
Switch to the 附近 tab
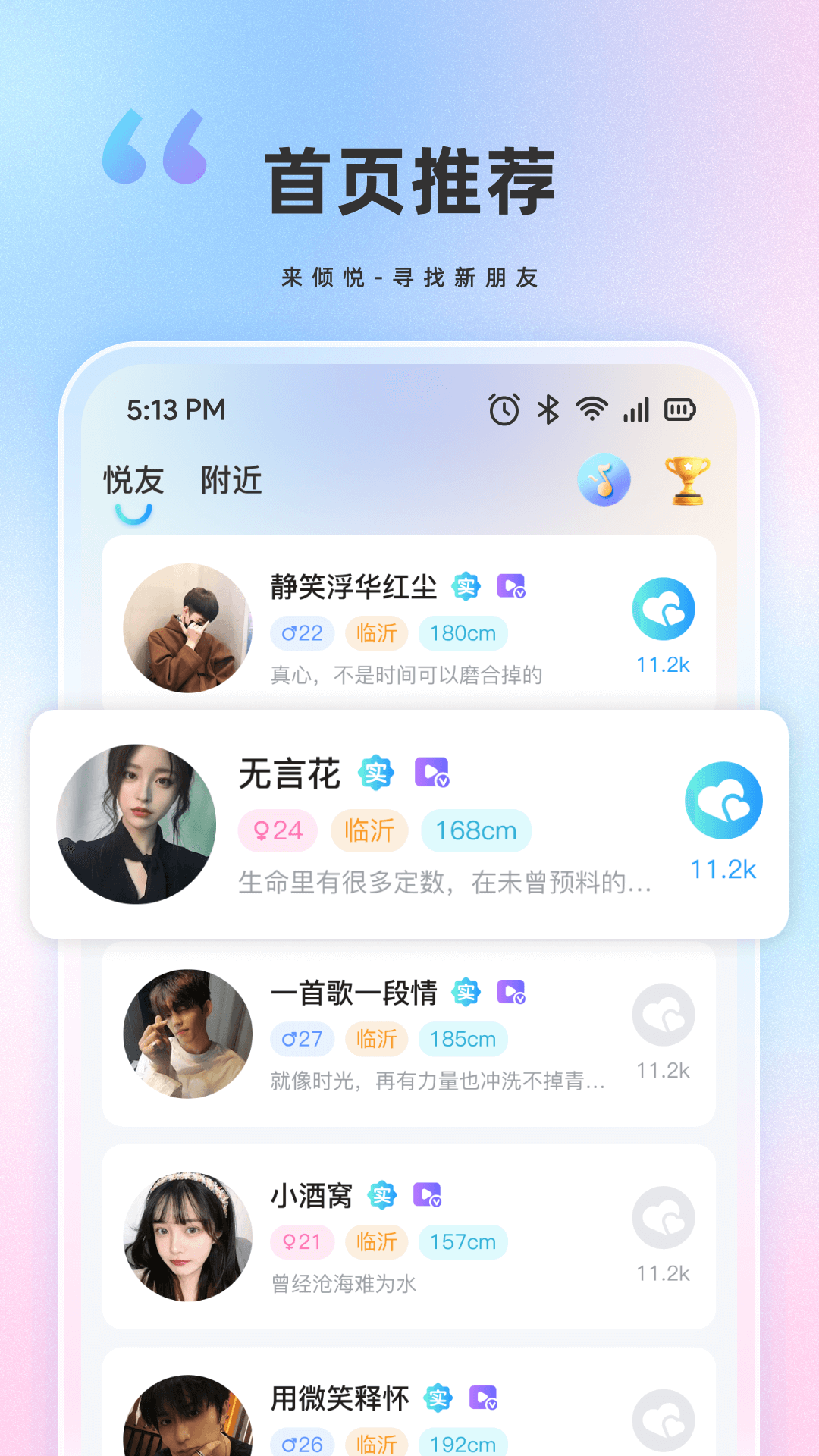click(x=231, y=480)
